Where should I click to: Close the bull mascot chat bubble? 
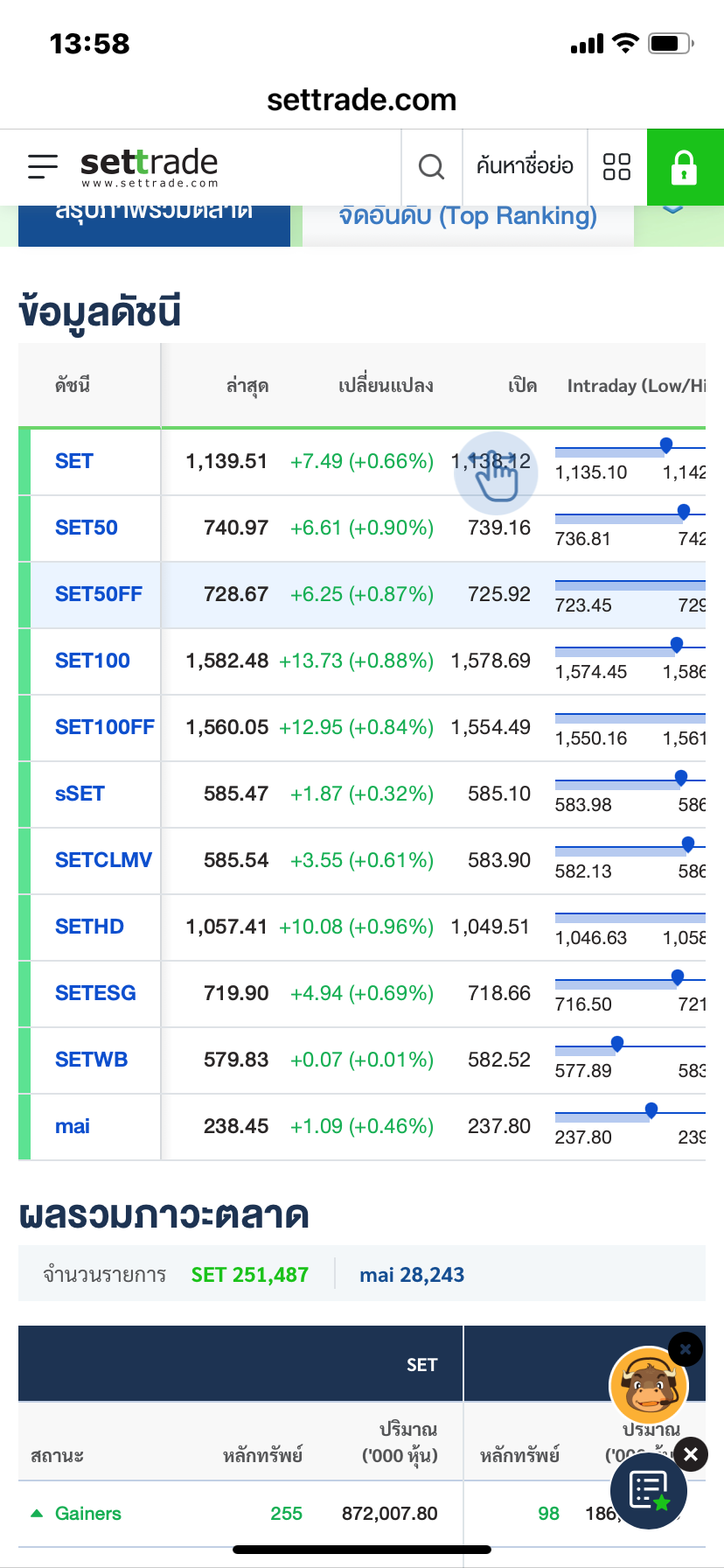(x=686, y=1349)
